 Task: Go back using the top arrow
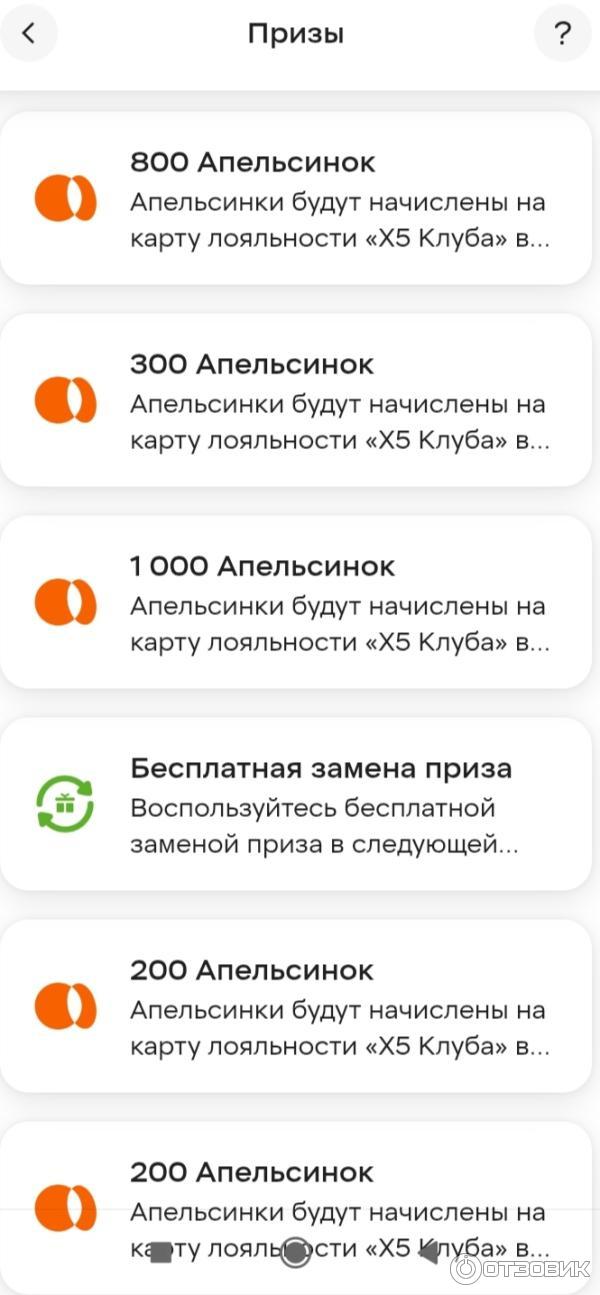tap(28, 33)
